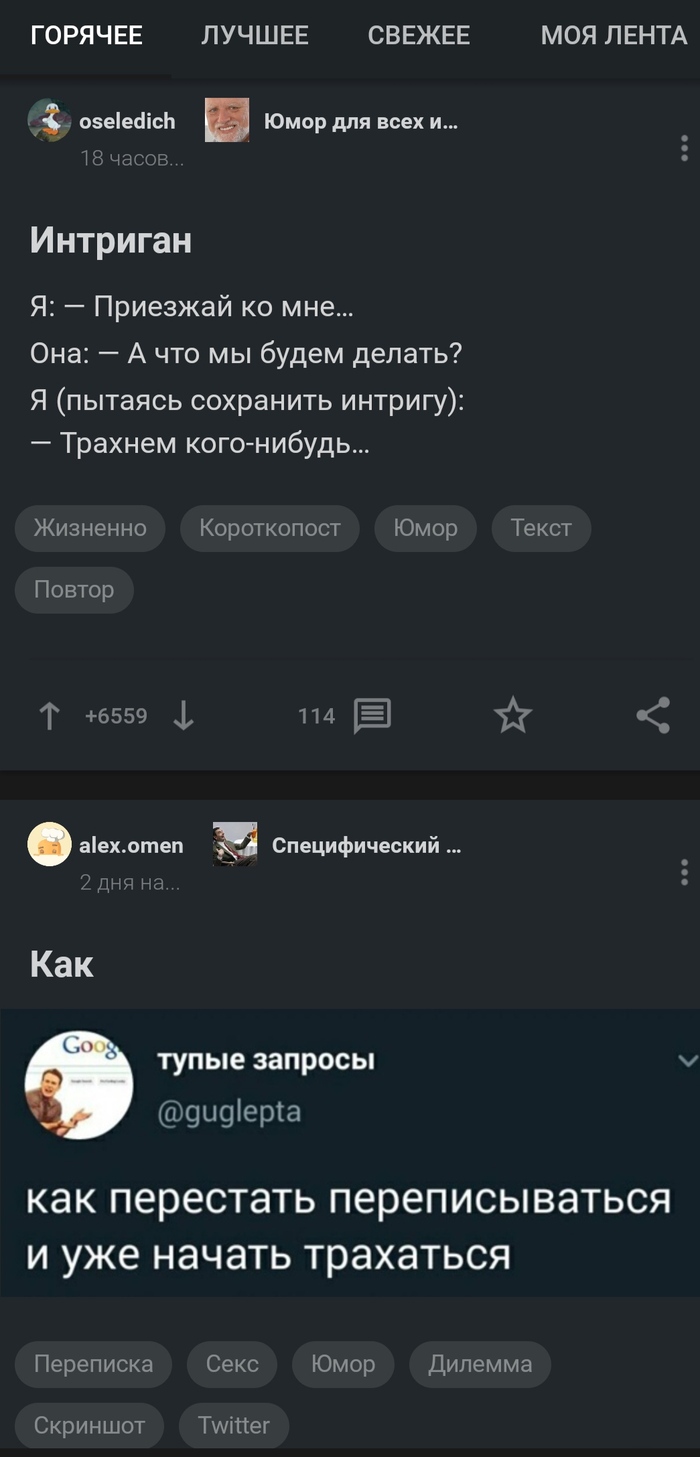Image resolution: width=700 pixels, height=1457 pixels.
Task: Open overflow menu on the Как post
Action: click(x=683, y=871)
